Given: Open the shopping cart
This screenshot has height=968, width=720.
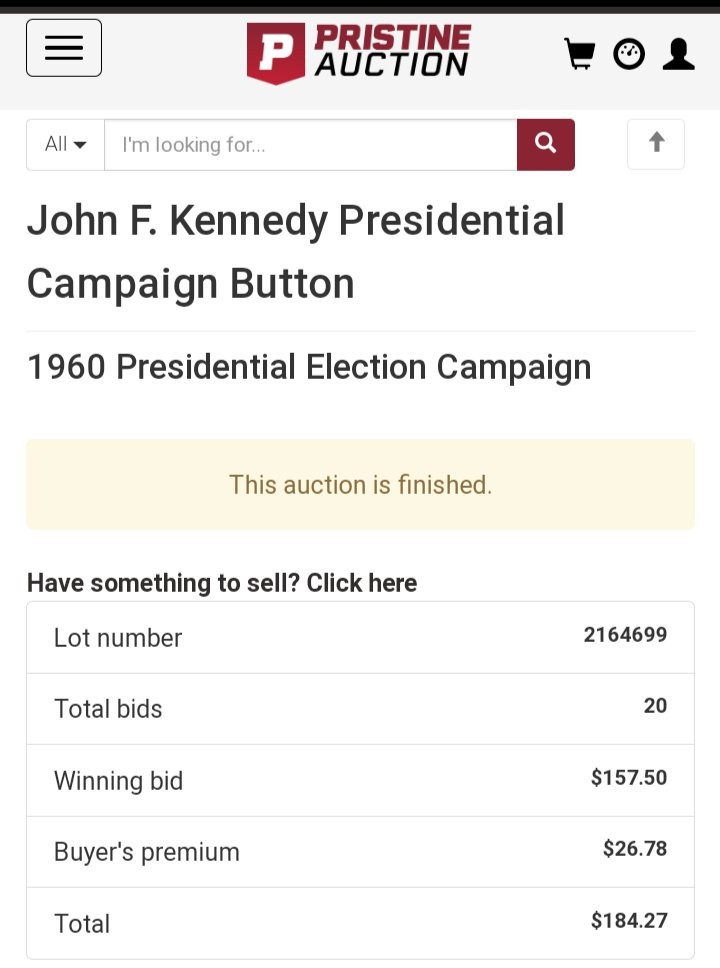Looking at the screenshot, I should [x=578, y=54].
